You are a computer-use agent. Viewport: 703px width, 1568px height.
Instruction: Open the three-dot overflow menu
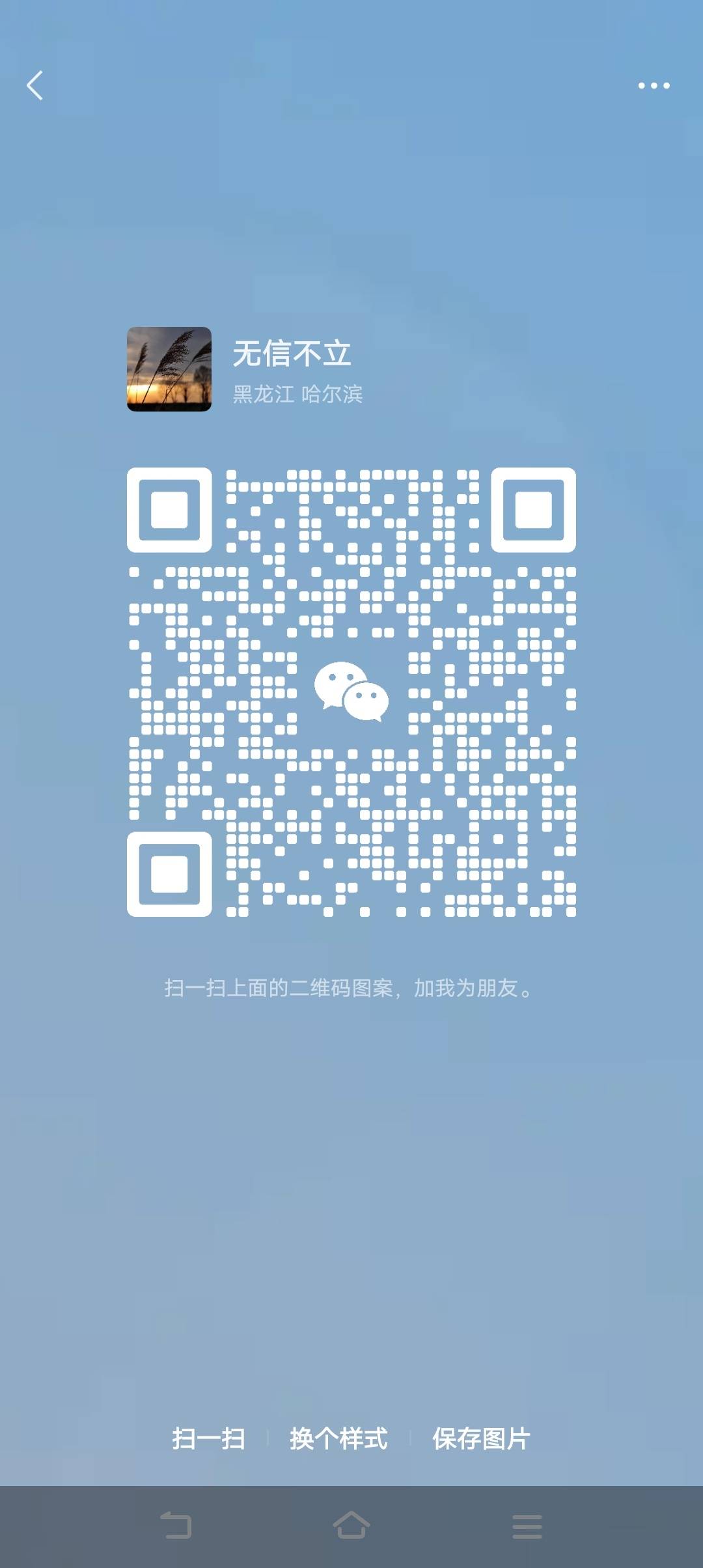pos(654,85)
